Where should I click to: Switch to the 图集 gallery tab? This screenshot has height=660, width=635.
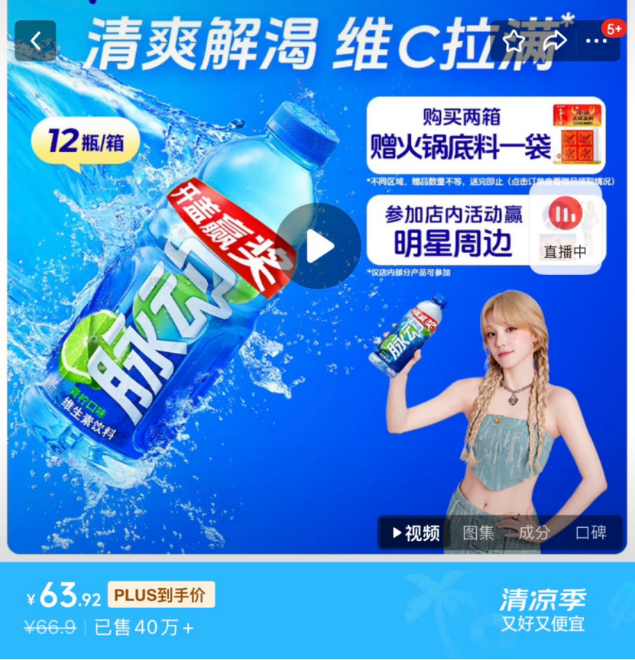478,533
